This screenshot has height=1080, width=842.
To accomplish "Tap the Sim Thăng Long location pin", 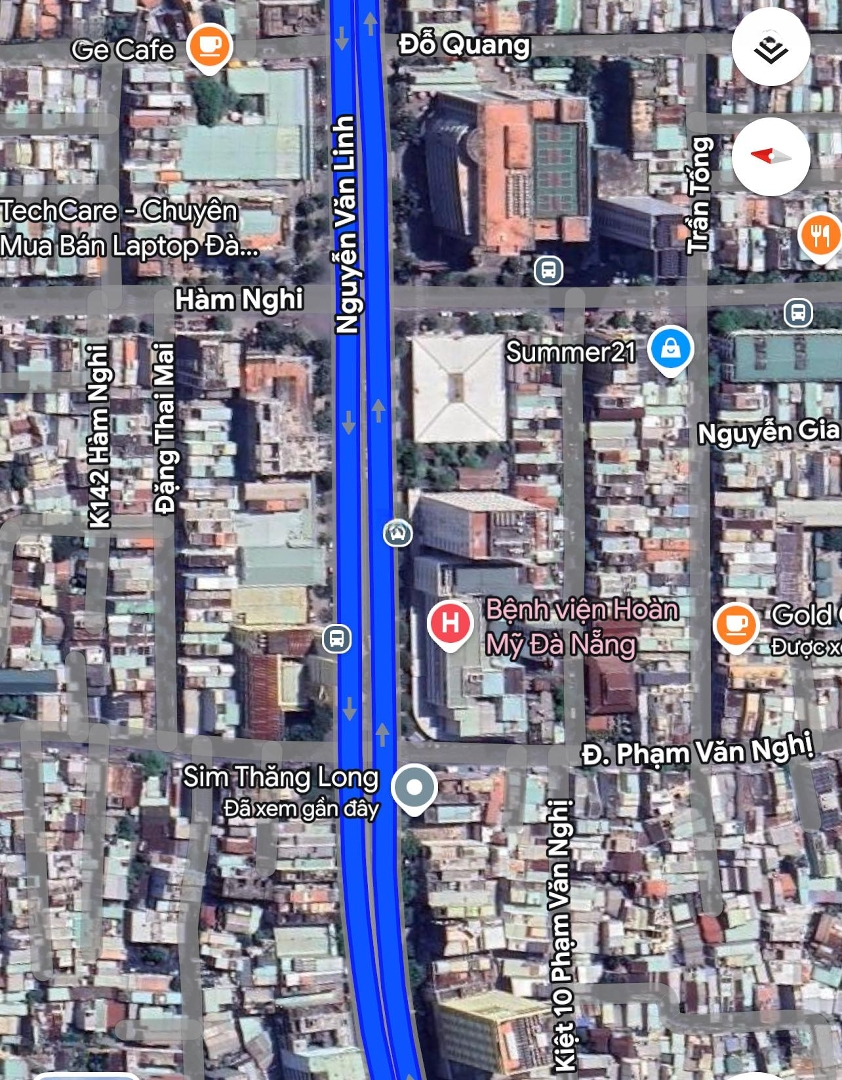I will (x=412, y=788).
